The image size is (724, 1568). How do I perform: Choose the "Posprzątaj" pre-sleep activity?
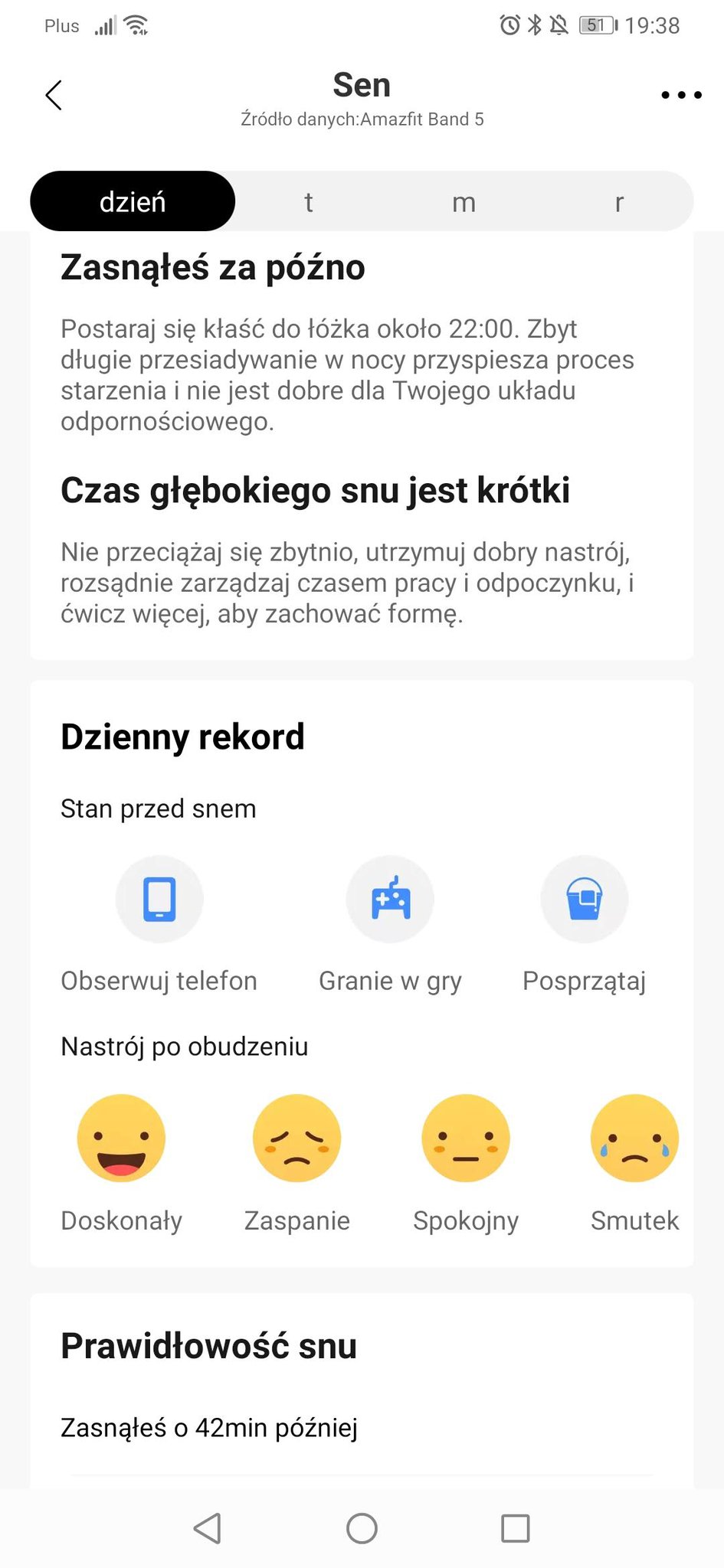point(585,899)
